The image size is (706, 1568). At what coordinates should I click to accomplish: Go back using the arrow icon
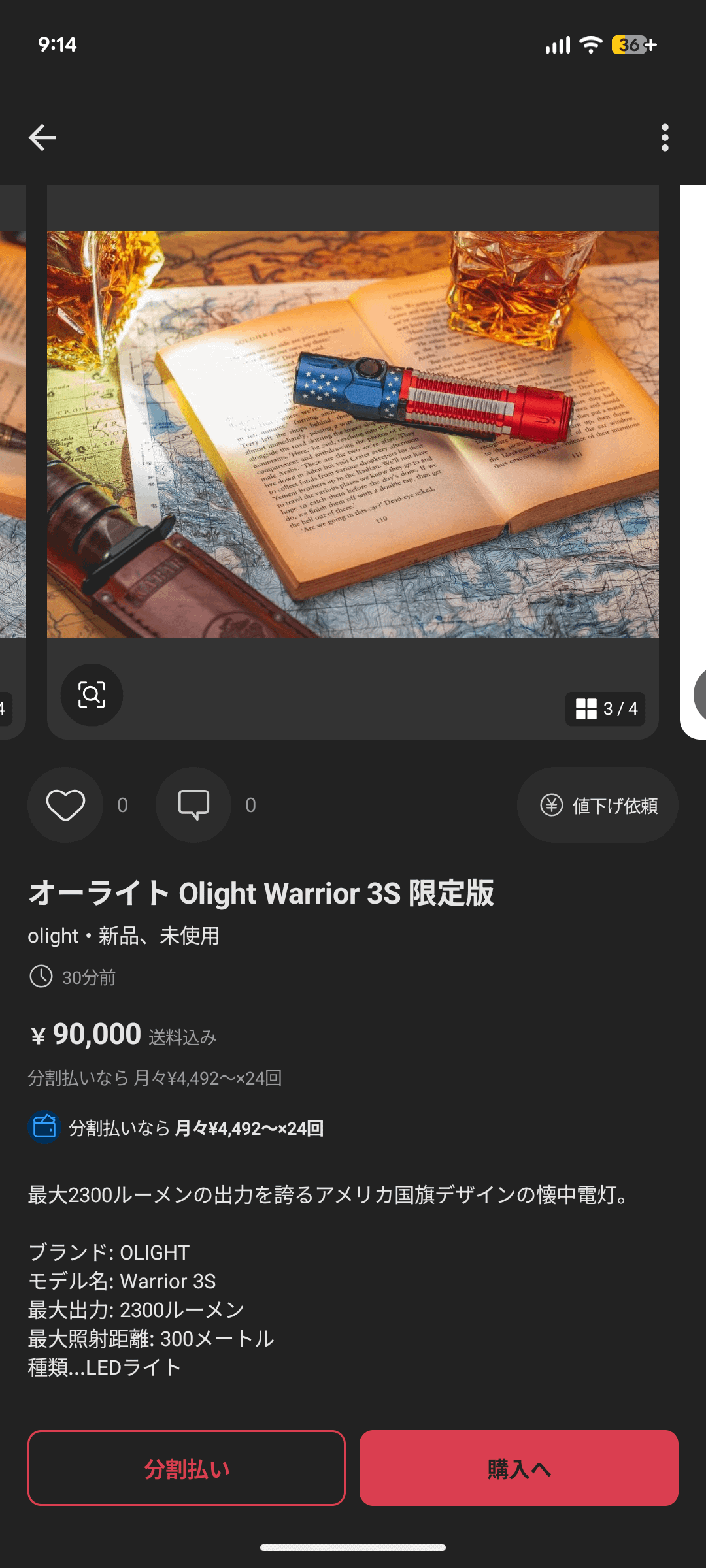pyautogui.click(x=42, y=137)
